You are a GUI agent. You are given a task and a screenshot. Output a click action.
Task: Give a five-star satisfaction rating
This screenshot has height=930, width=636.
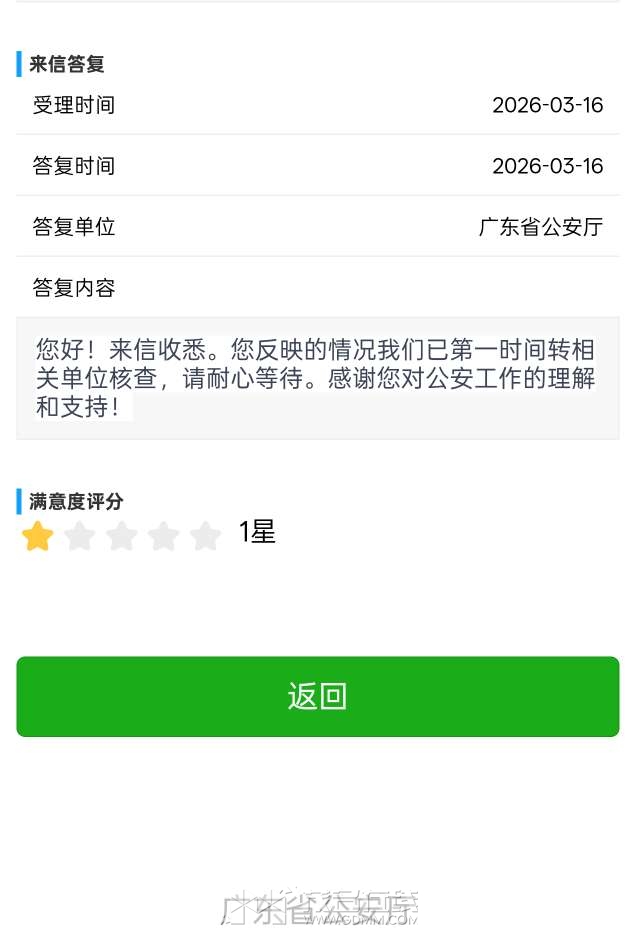206,536
